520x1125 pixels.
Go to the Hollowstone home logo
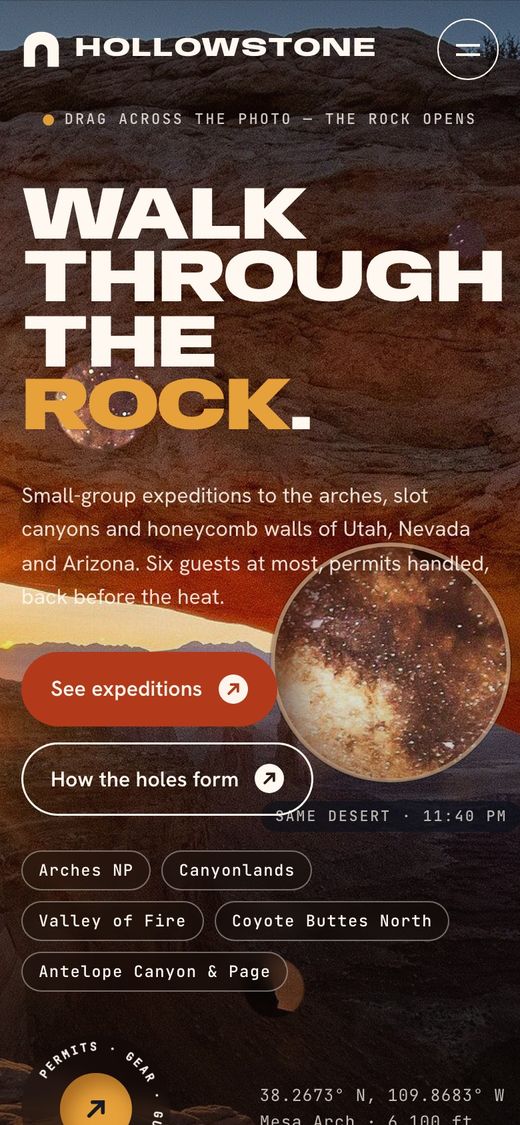pyautogui.click(x=199, y=49)
